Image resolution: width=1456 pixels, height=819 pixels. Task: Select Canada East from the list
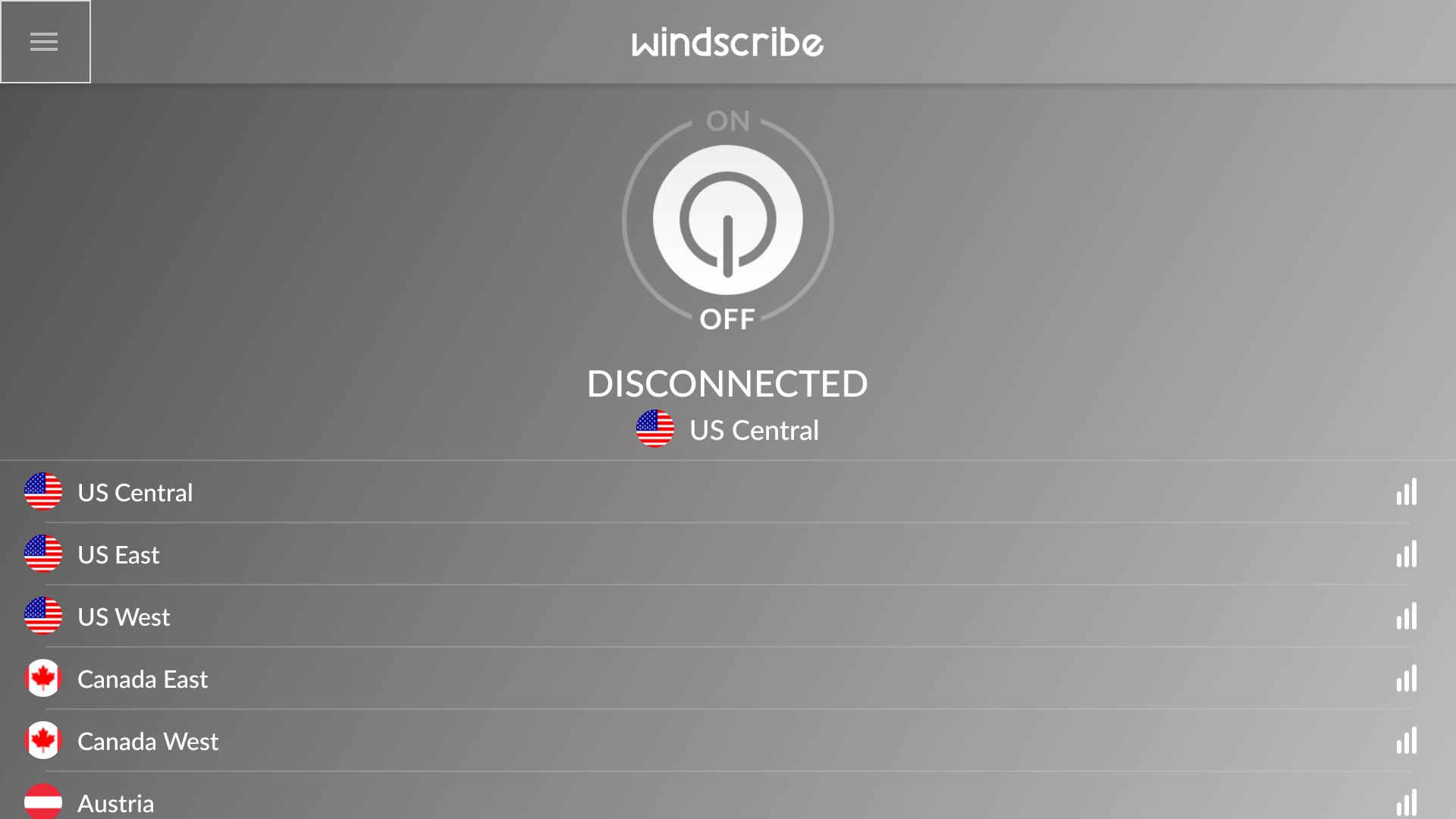click(x=143, y=679)
